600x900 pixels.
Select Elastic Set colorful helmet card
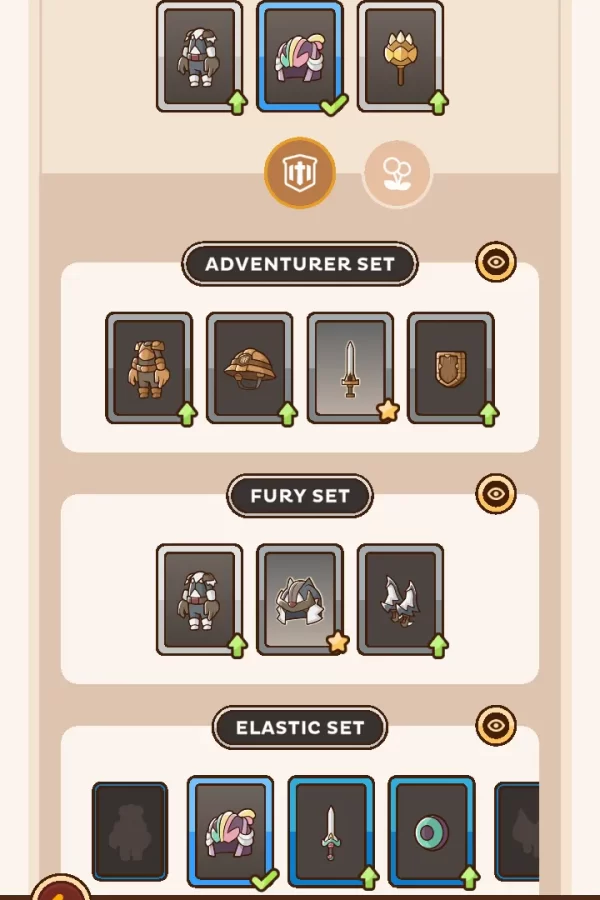point(230,832)
